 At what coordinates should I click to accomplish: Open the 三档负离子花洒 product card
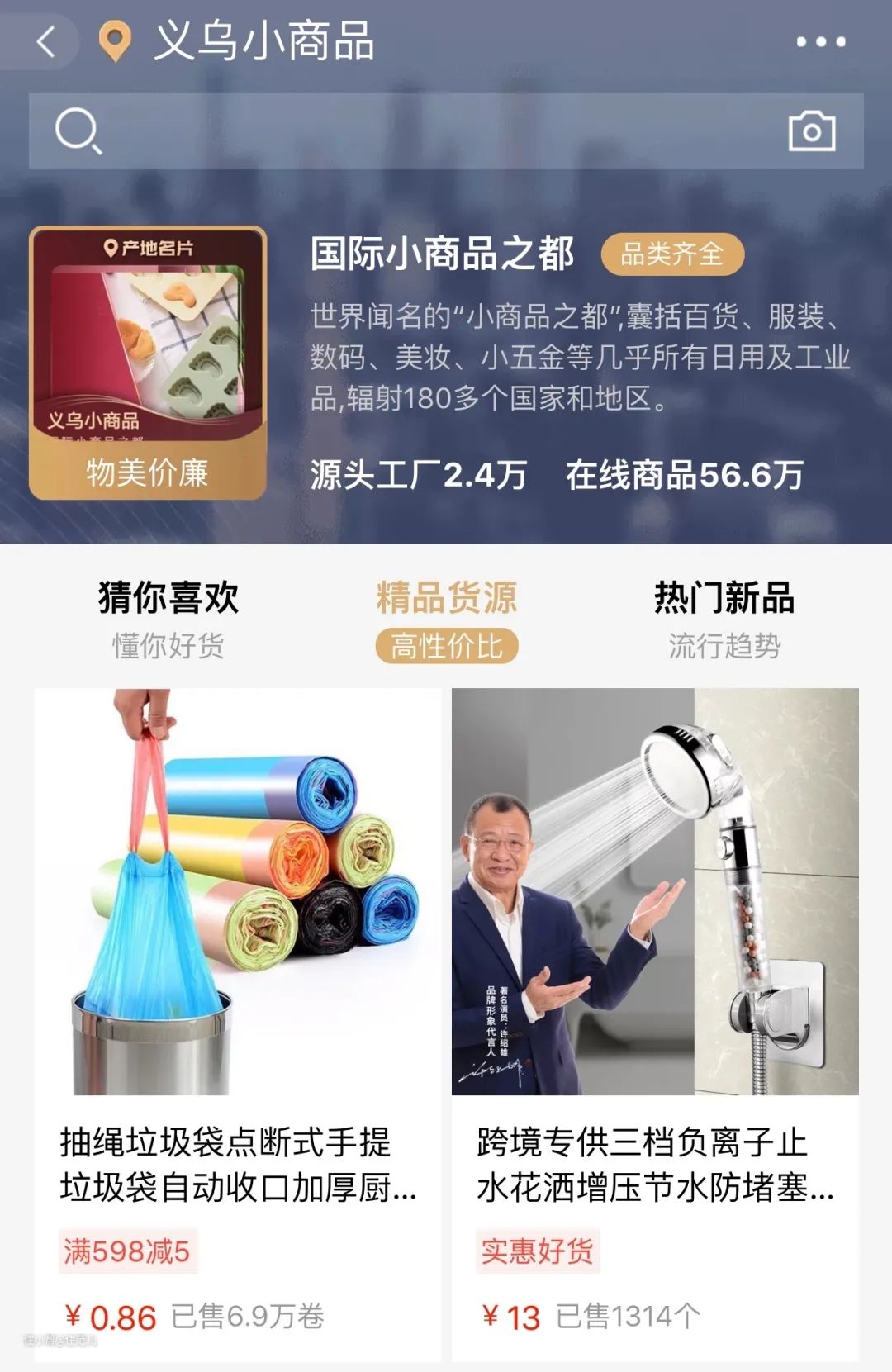[x=655, y=1023]
